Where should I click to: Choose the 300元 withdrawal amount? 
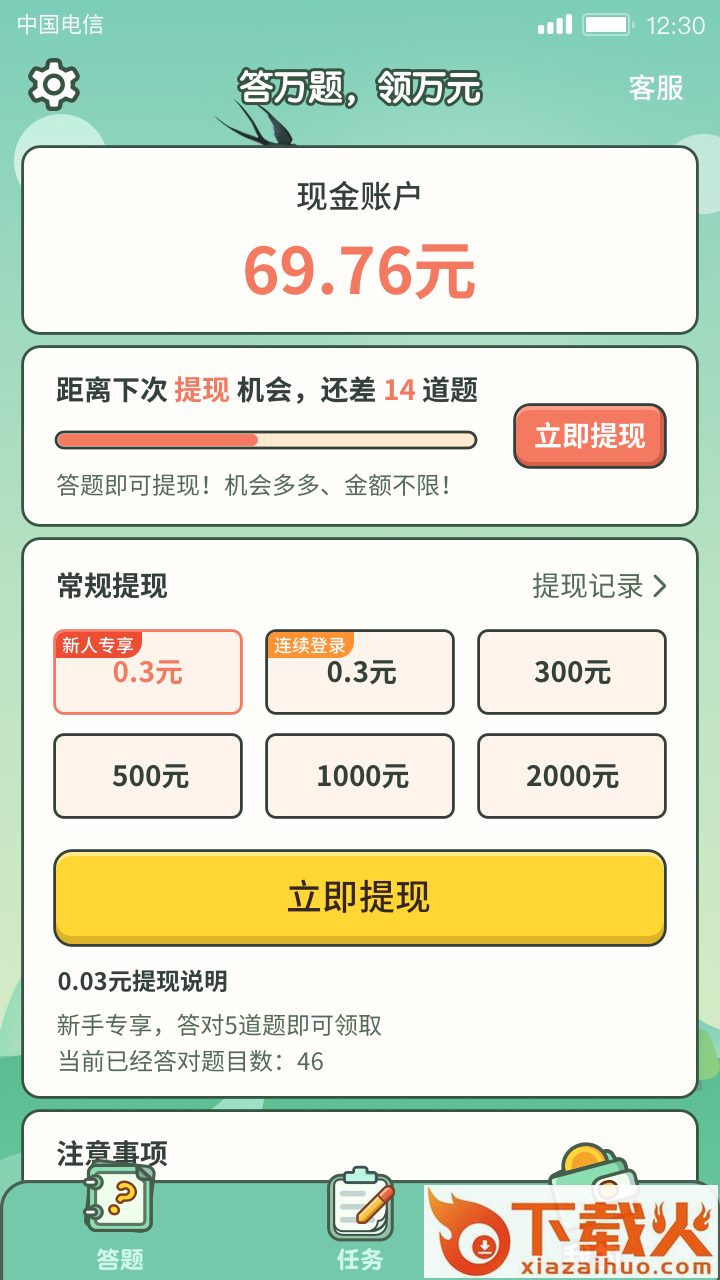click(572, 672)
